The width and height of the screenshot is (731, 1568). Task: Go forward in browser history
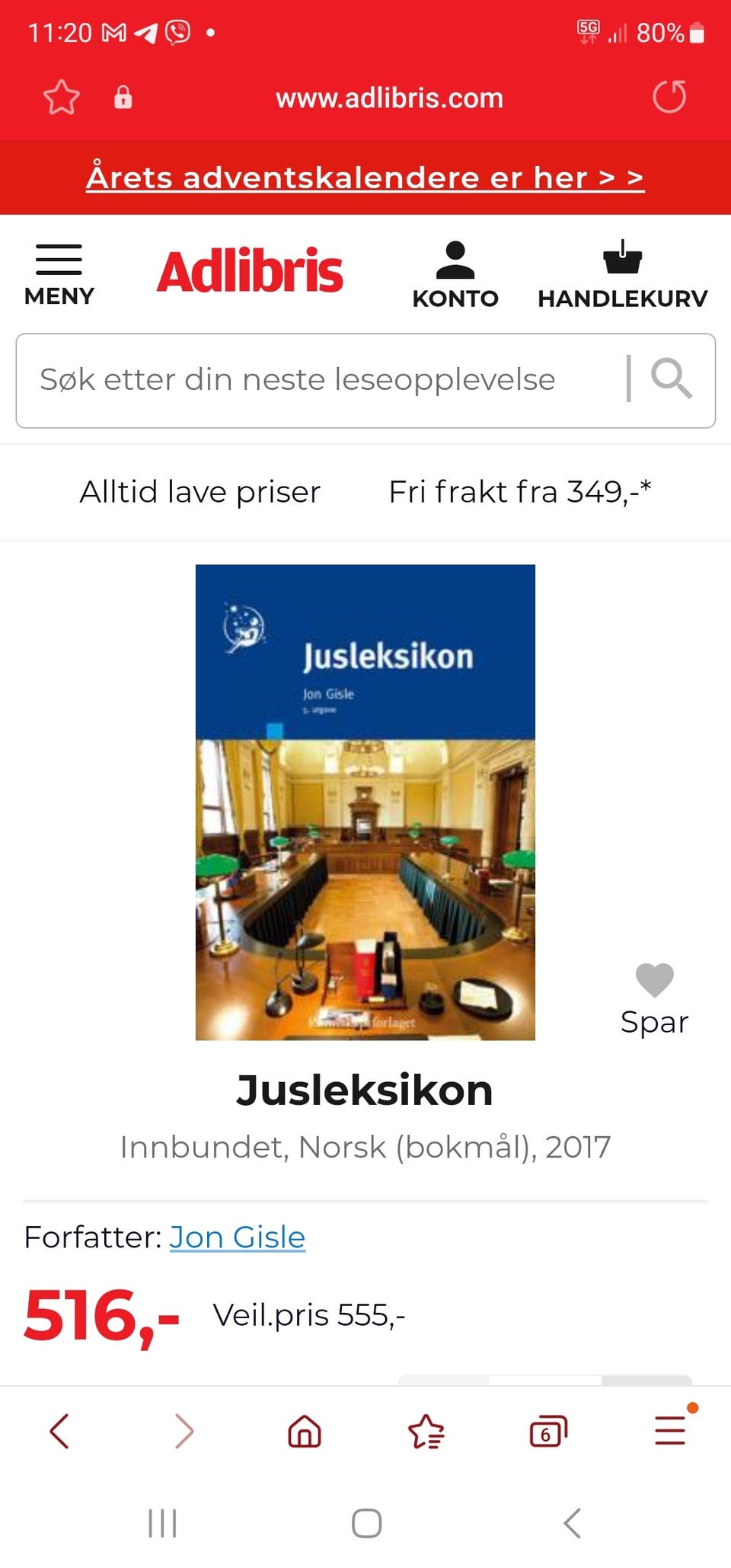point(184,1431)
